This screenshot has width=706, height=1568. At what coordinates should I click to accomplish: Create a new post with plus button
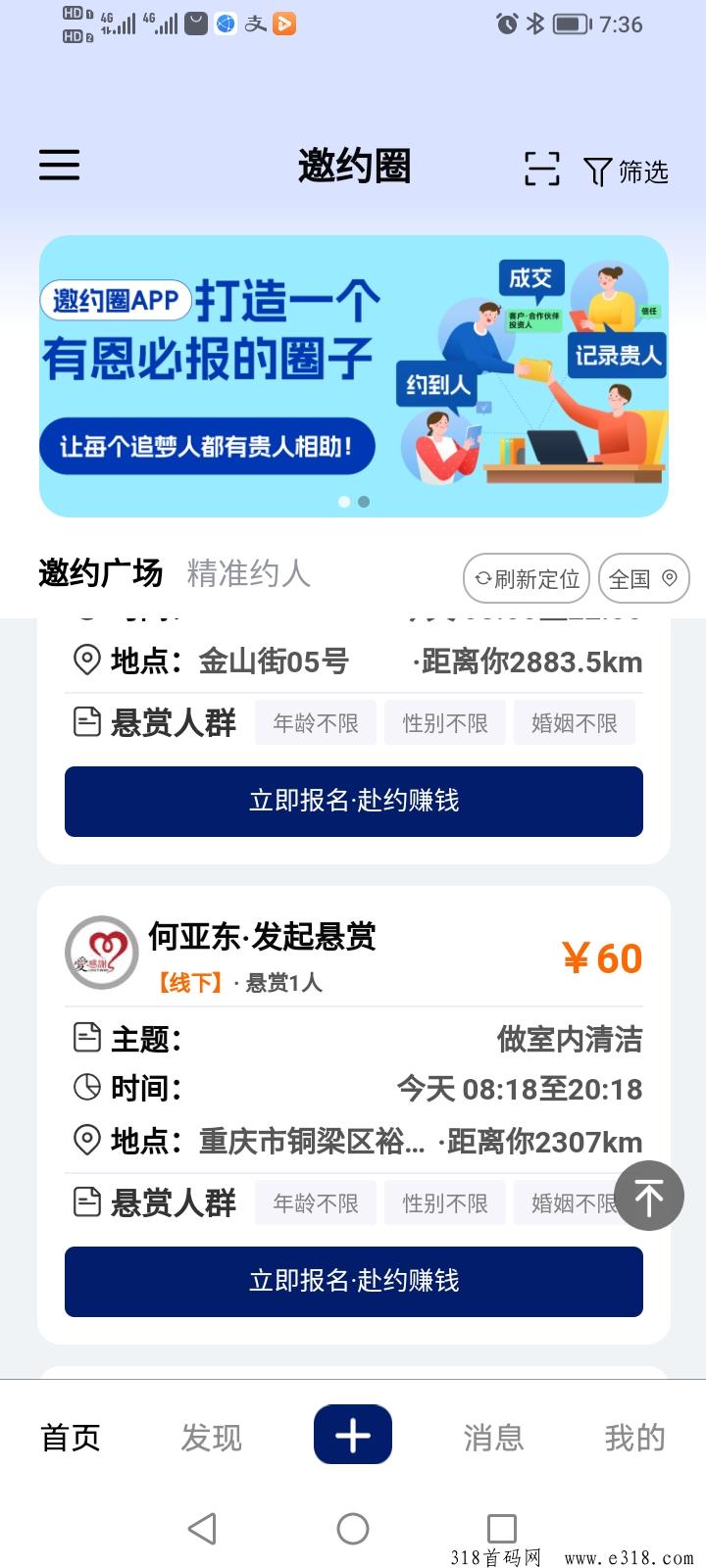tap(353, 1436)
